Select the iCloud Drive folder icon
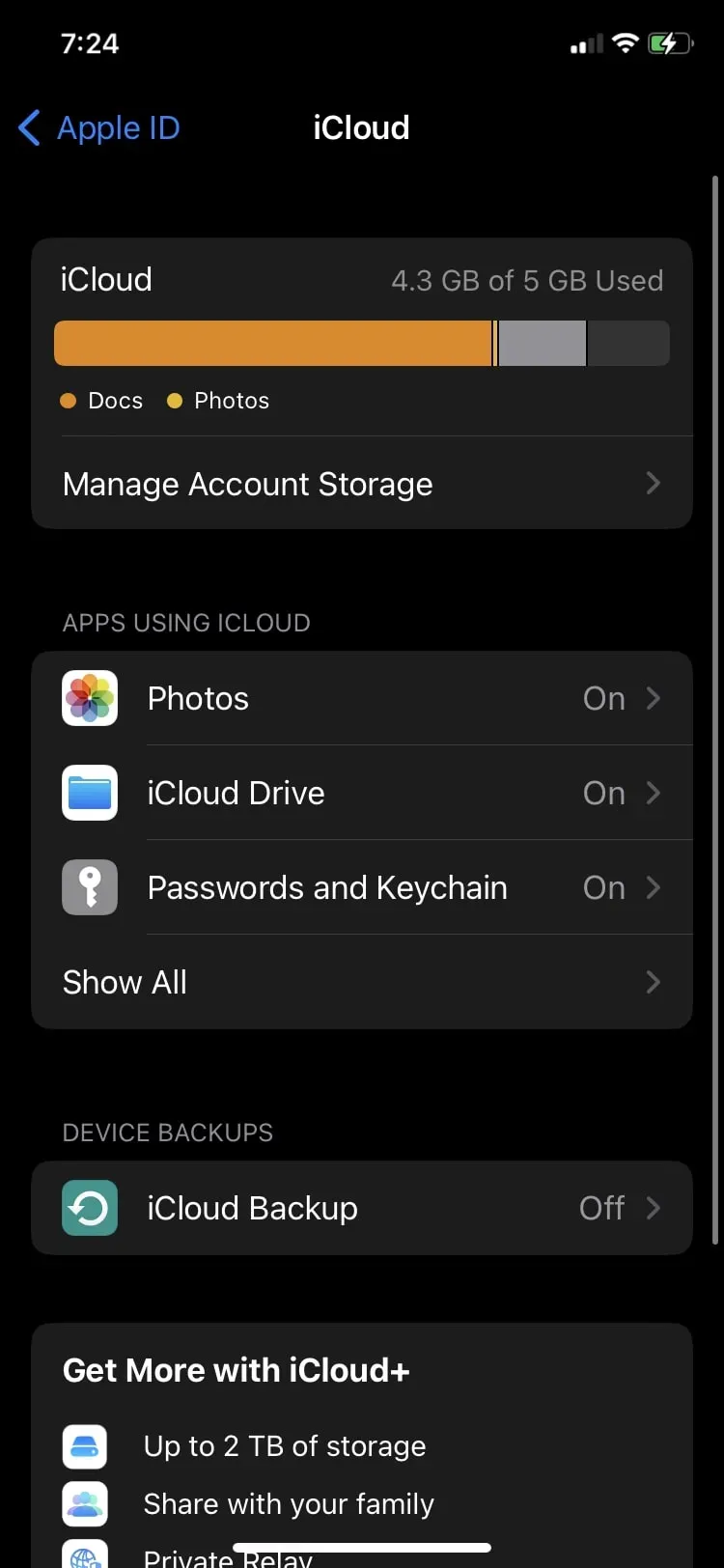This screenshot has height=1568, width=724. (89, 793)
